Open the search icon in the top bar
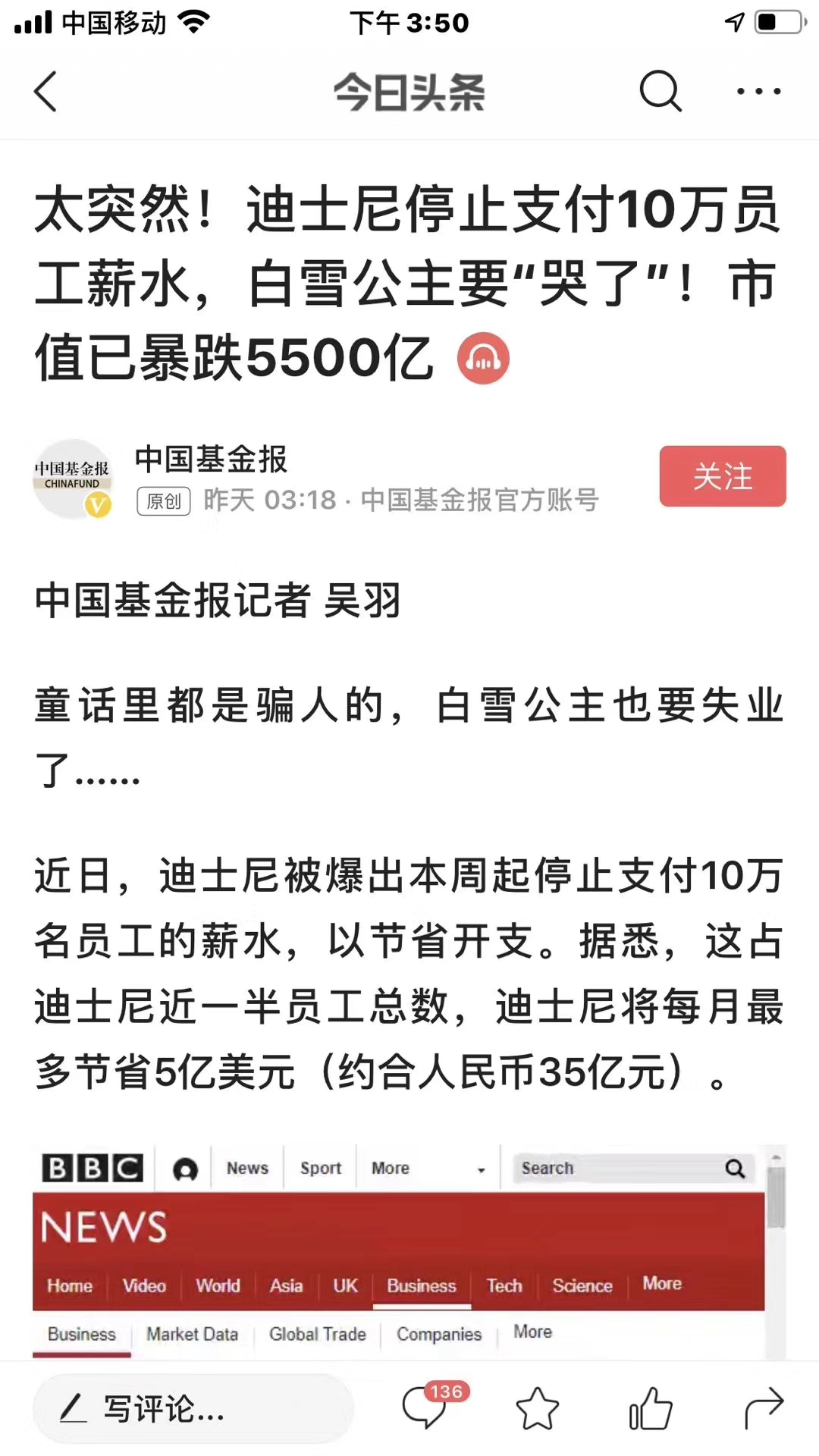 (x=659, y=91)
